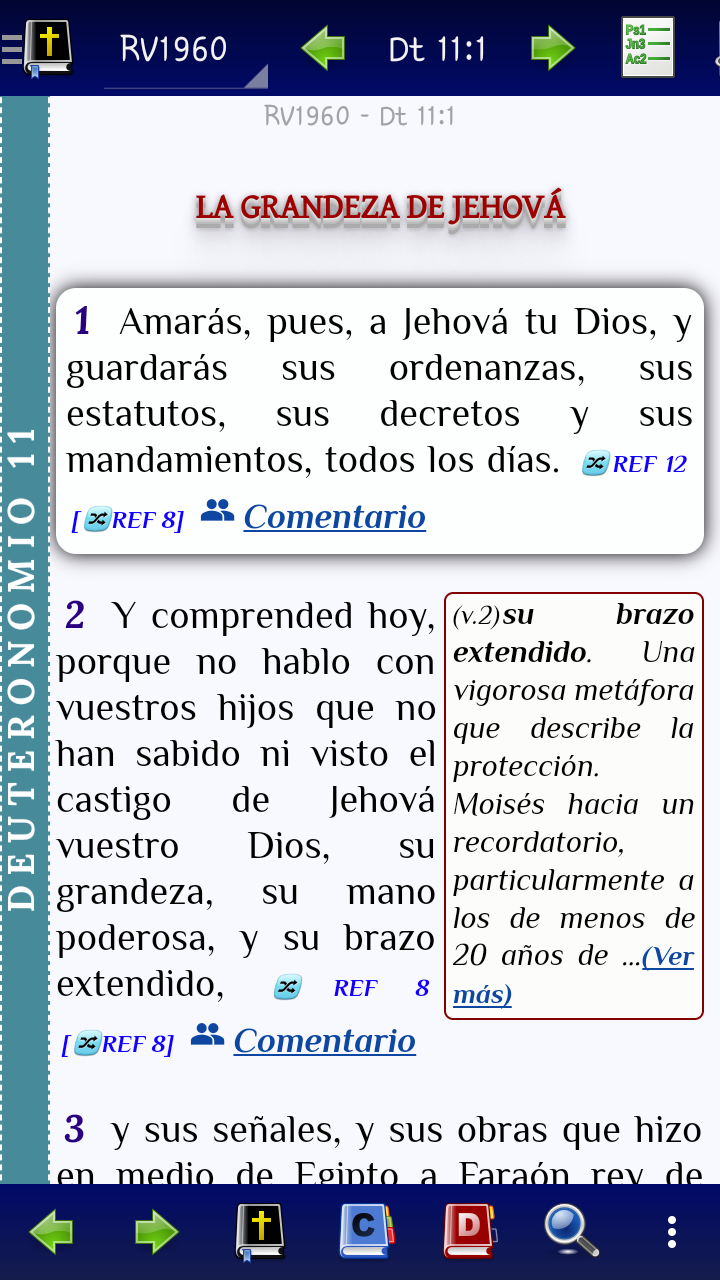Navigate back with bottom left green arrow
The width and height of the screenshot is (720, 1280).
[51, 1232]
